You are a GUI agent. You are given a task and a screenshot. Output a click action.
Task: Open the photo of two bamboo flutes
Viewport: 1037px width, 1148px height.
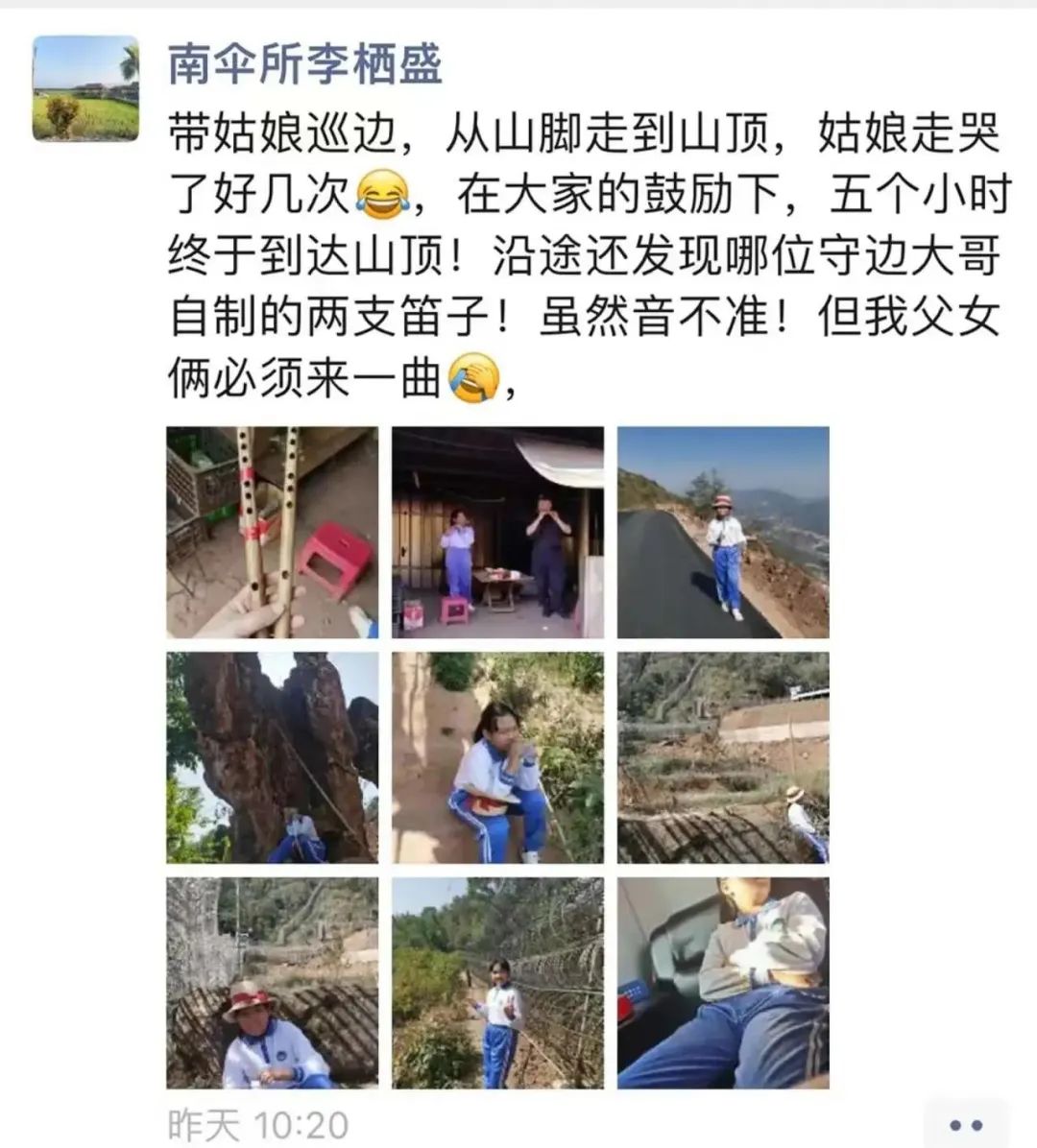point(272,533)
